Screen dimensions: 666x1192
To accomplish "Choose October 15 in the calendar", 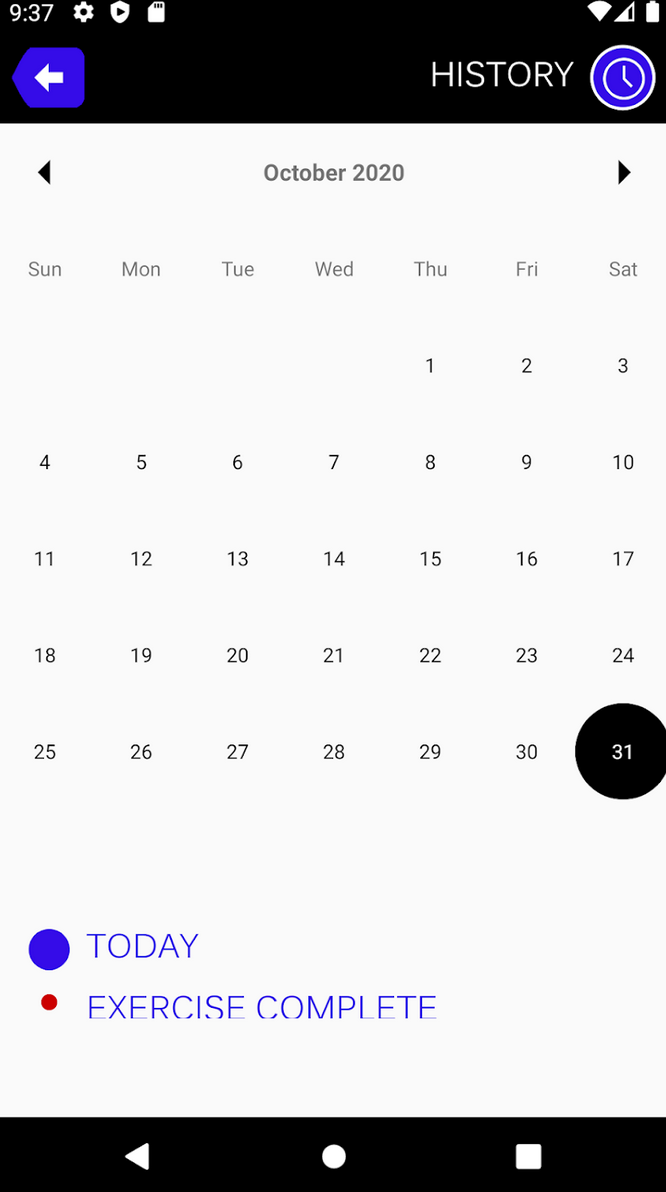I will point(430,559).
